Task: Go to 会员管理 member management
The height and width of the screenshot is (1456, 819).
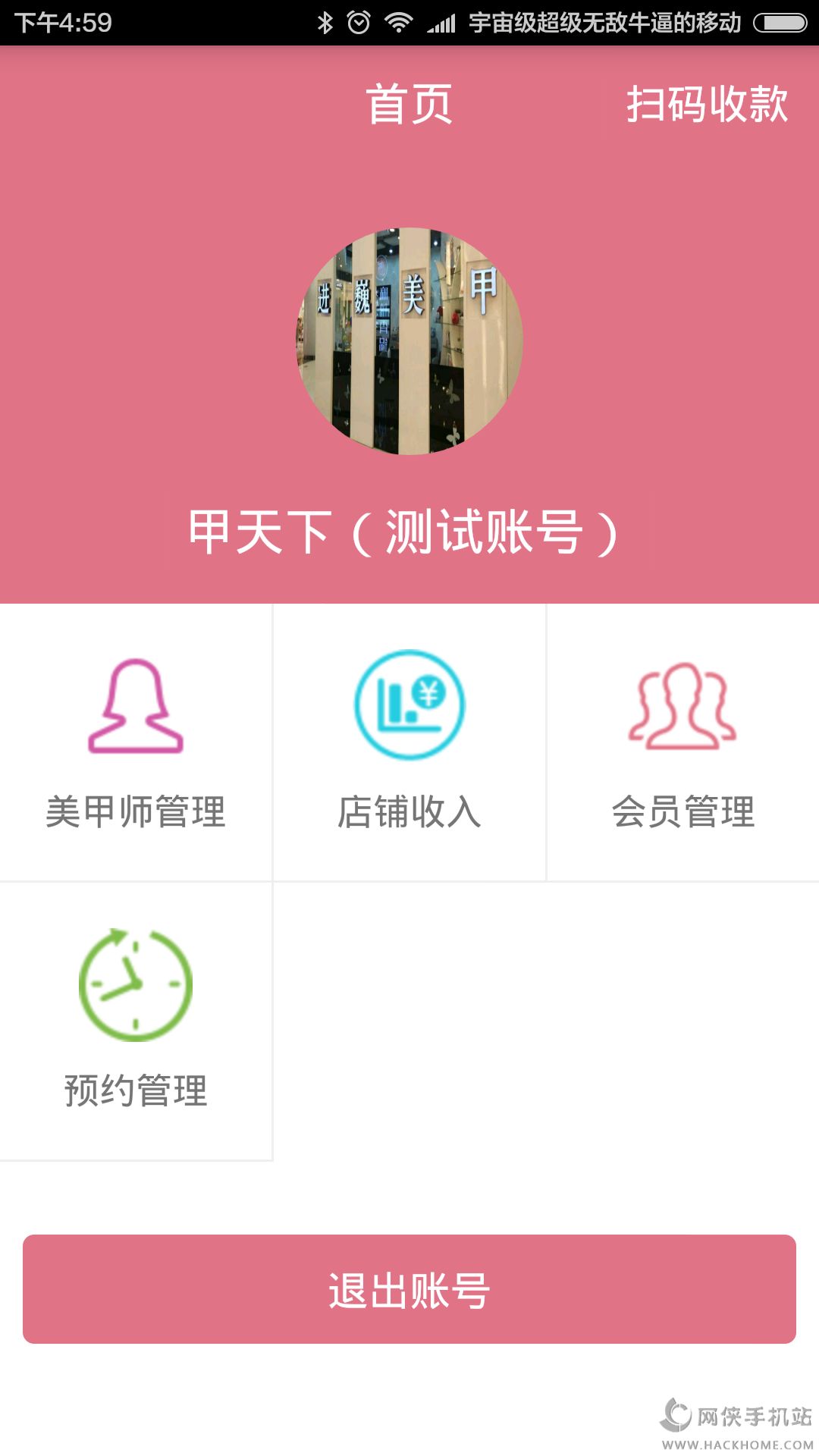Action: coord(682,743)
